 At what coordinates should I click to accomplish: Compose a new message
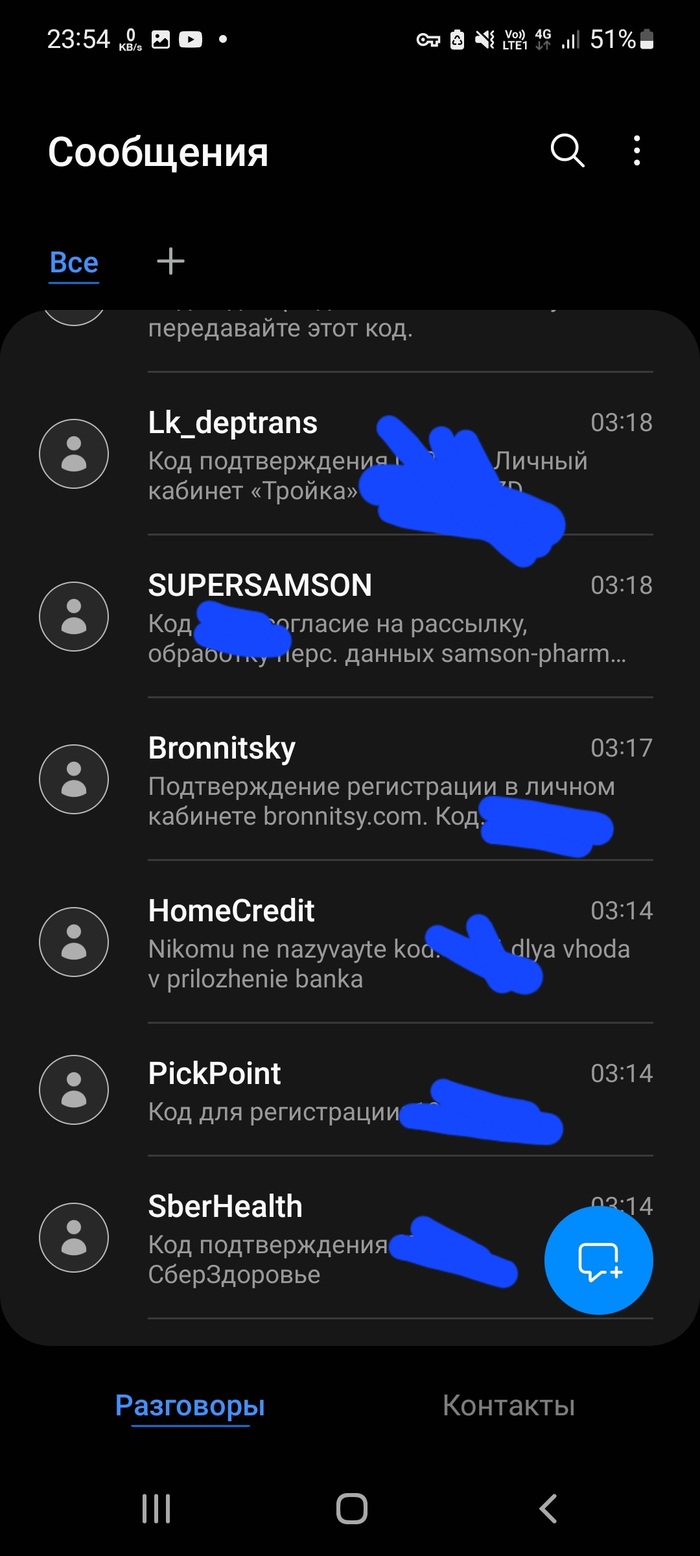tap(598, 1260)
